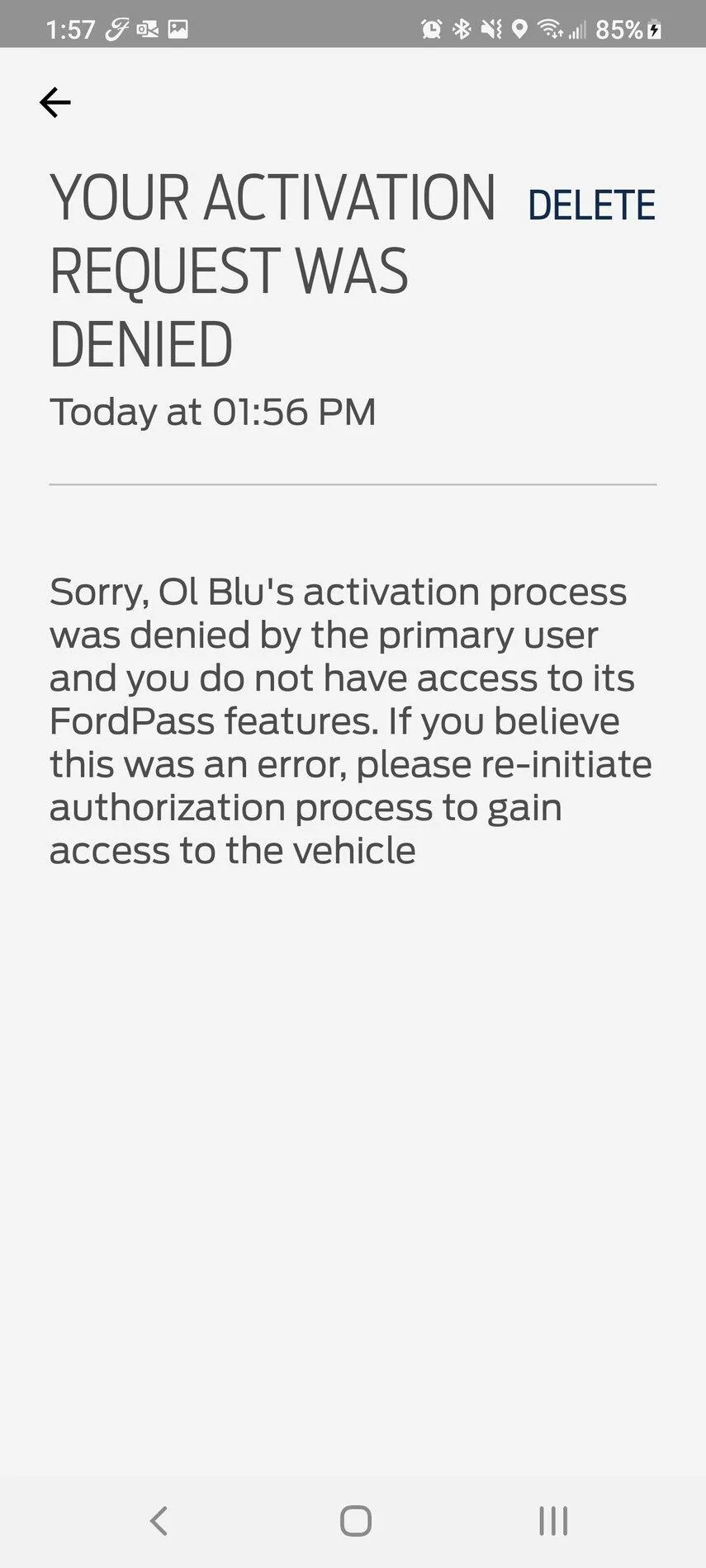
Task: Tap the system home button
Action: coord(356,1520)
